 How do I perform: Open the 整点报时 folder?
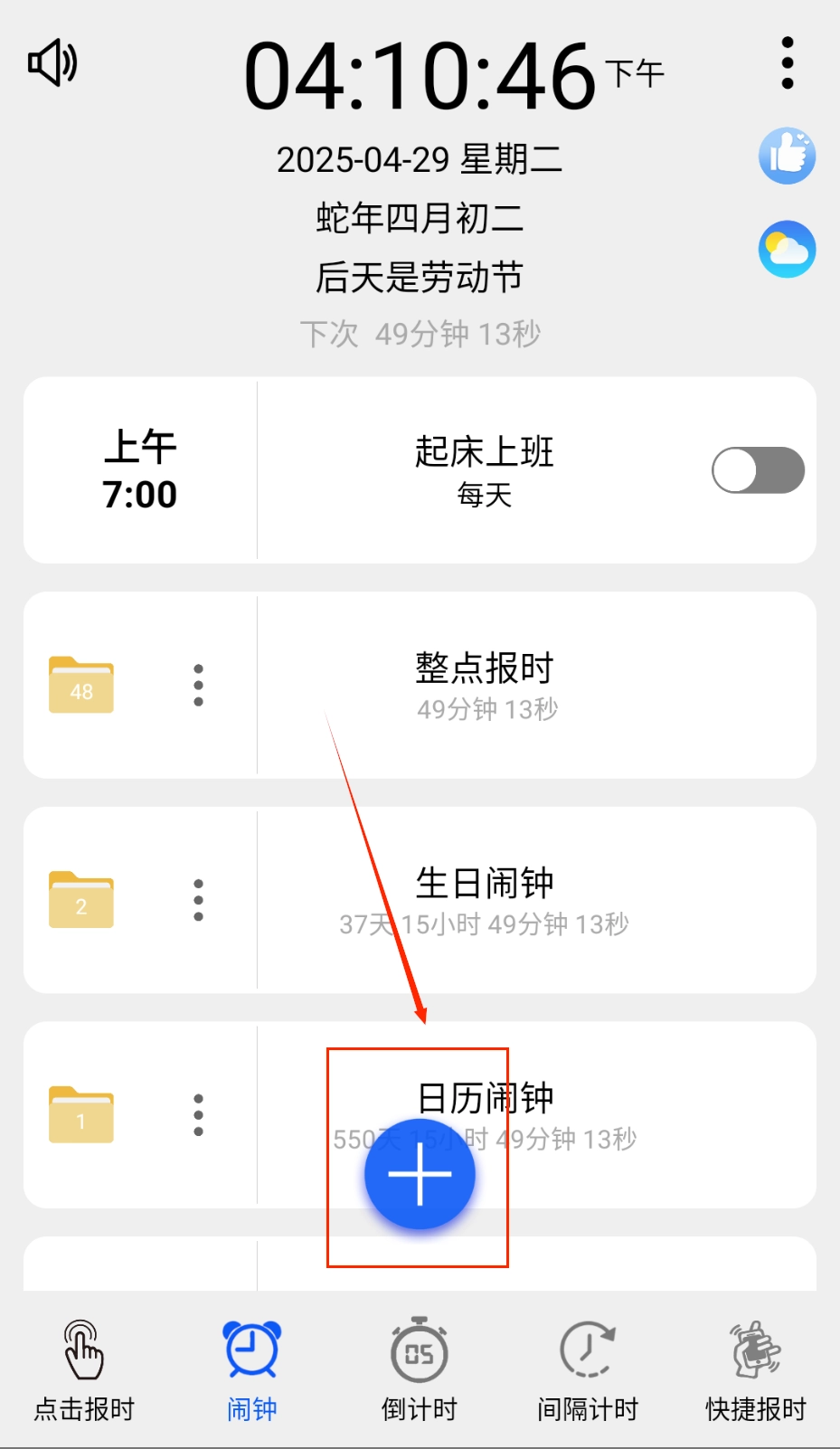81,685
